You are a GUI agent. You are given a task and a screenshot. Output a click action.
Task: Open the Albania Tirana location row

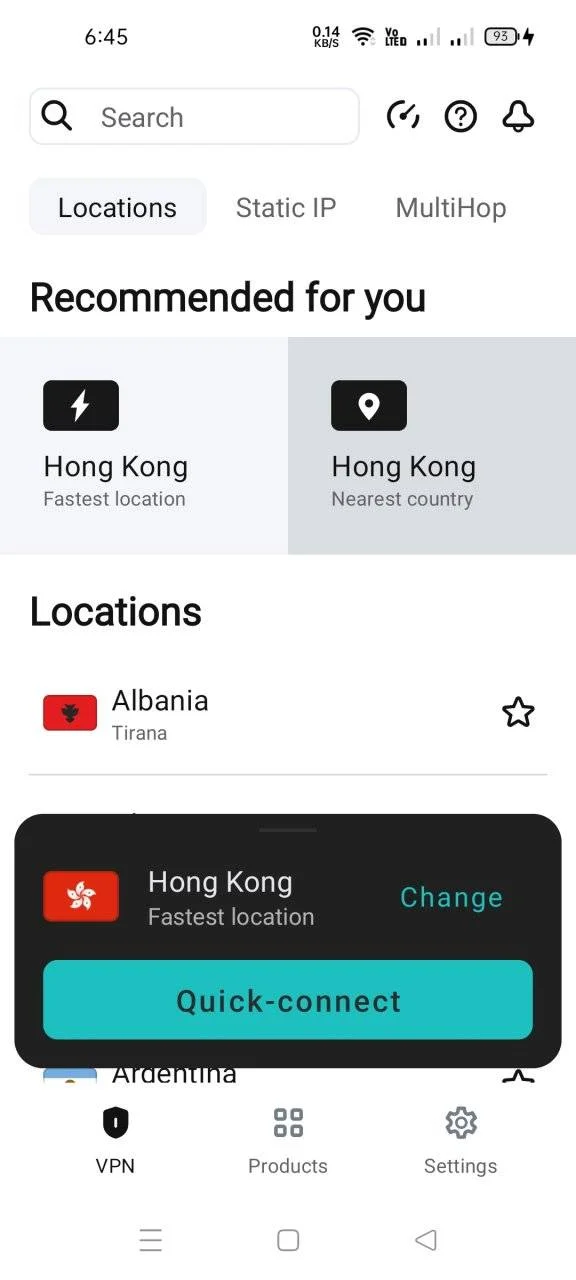288,714
